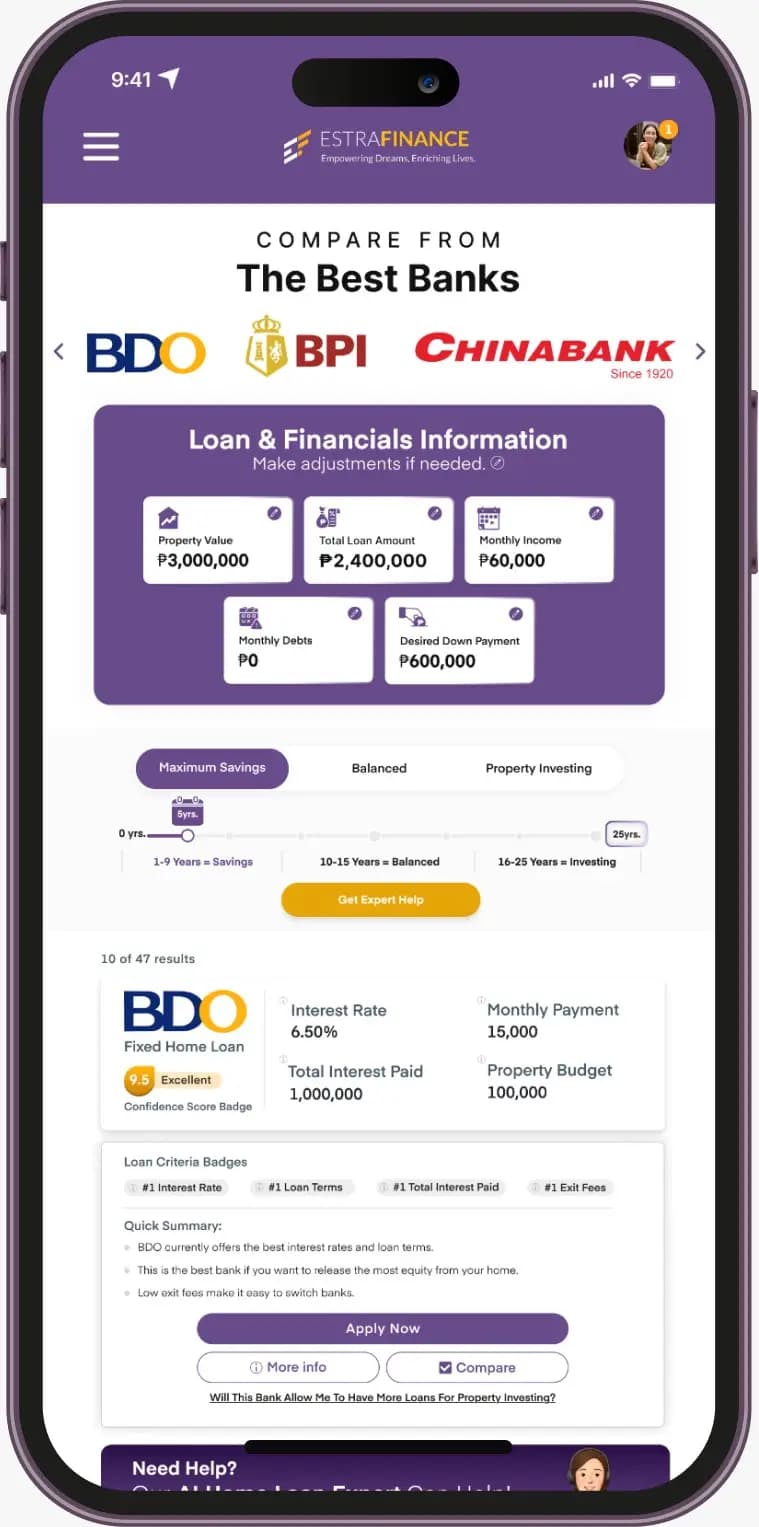Image resolution: width=759 pixels, height=1527 pixels.
Task: Open the profile avatar with notification badge
Action: (x=648, y=146)
